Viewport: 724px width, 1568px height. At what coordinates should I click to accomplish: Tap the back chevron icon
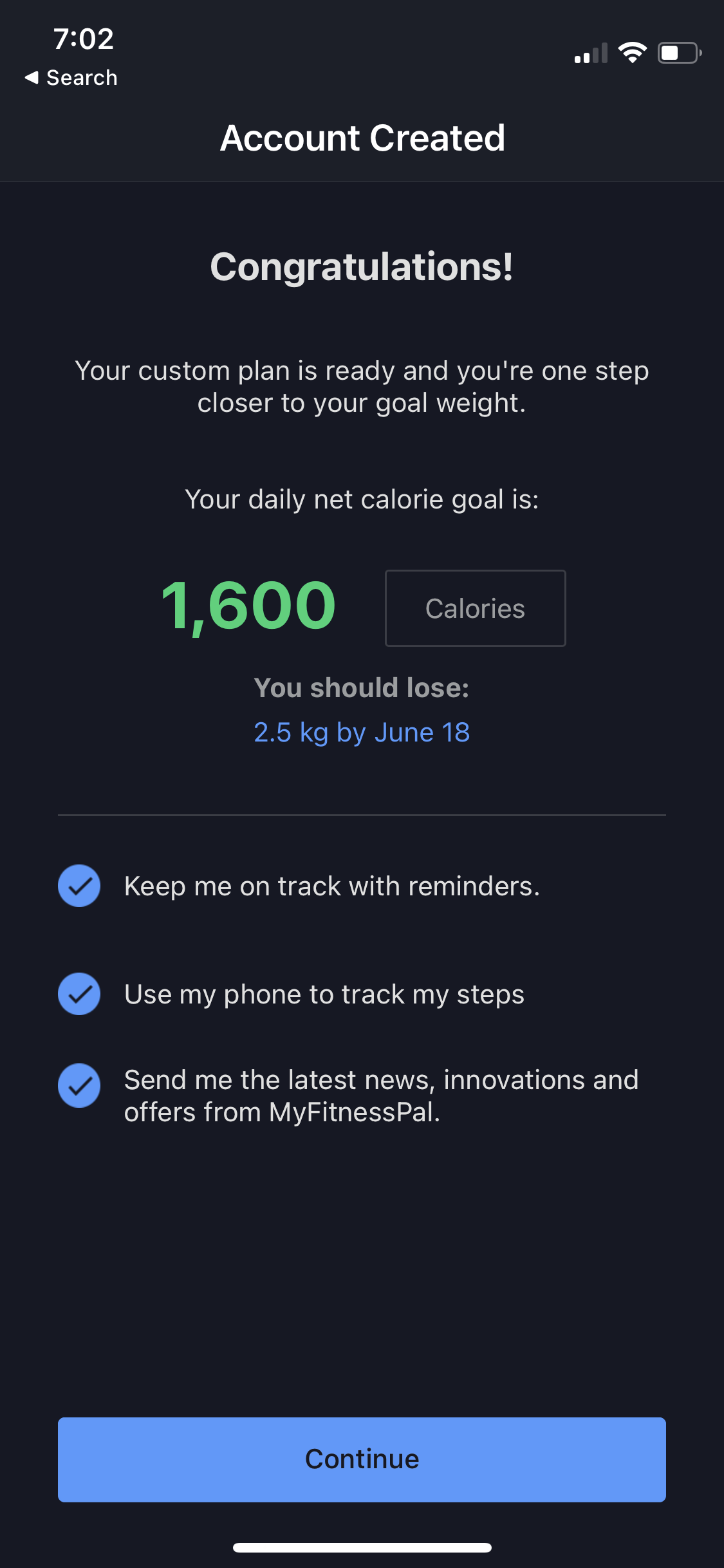pyautogui.click(x=30, y=77)
